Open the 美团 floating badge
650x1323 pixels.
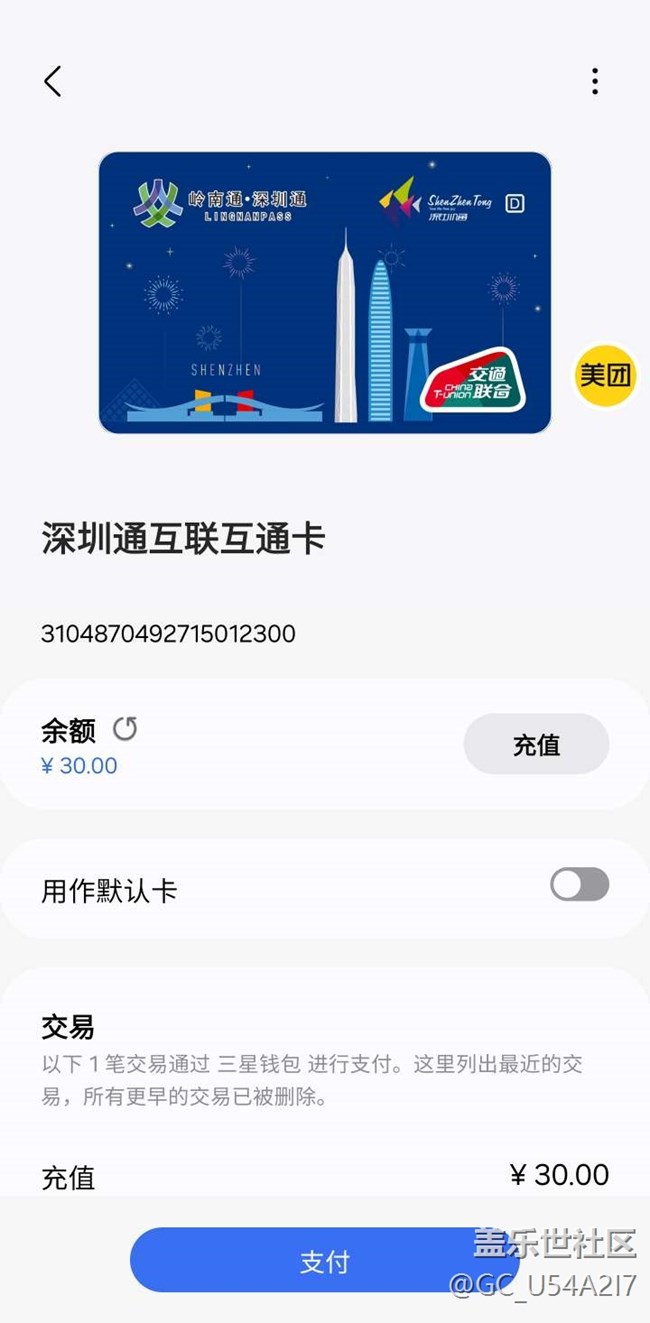[x=606, y=375]
